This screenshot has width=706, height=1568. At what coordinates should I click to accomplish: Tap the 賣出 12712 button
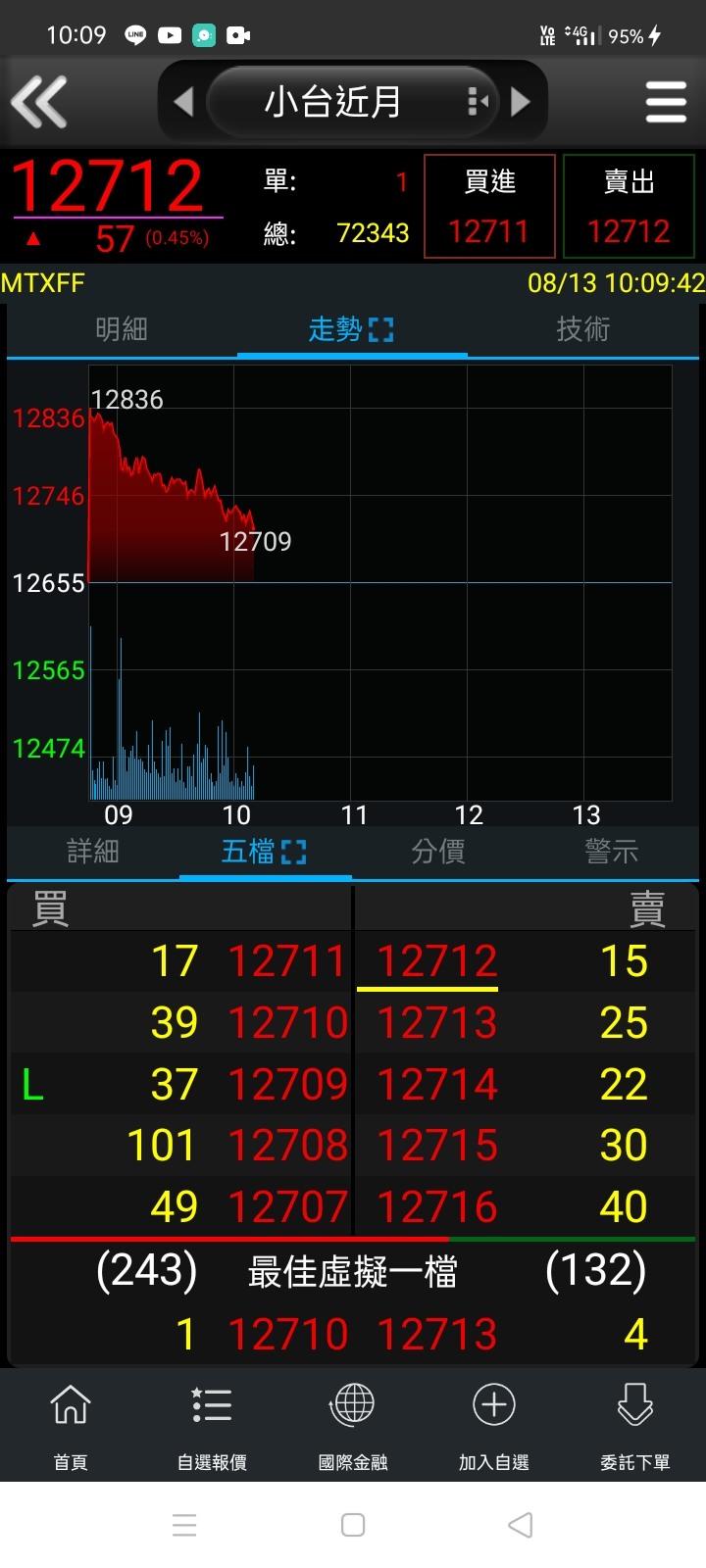pos(629,206)
